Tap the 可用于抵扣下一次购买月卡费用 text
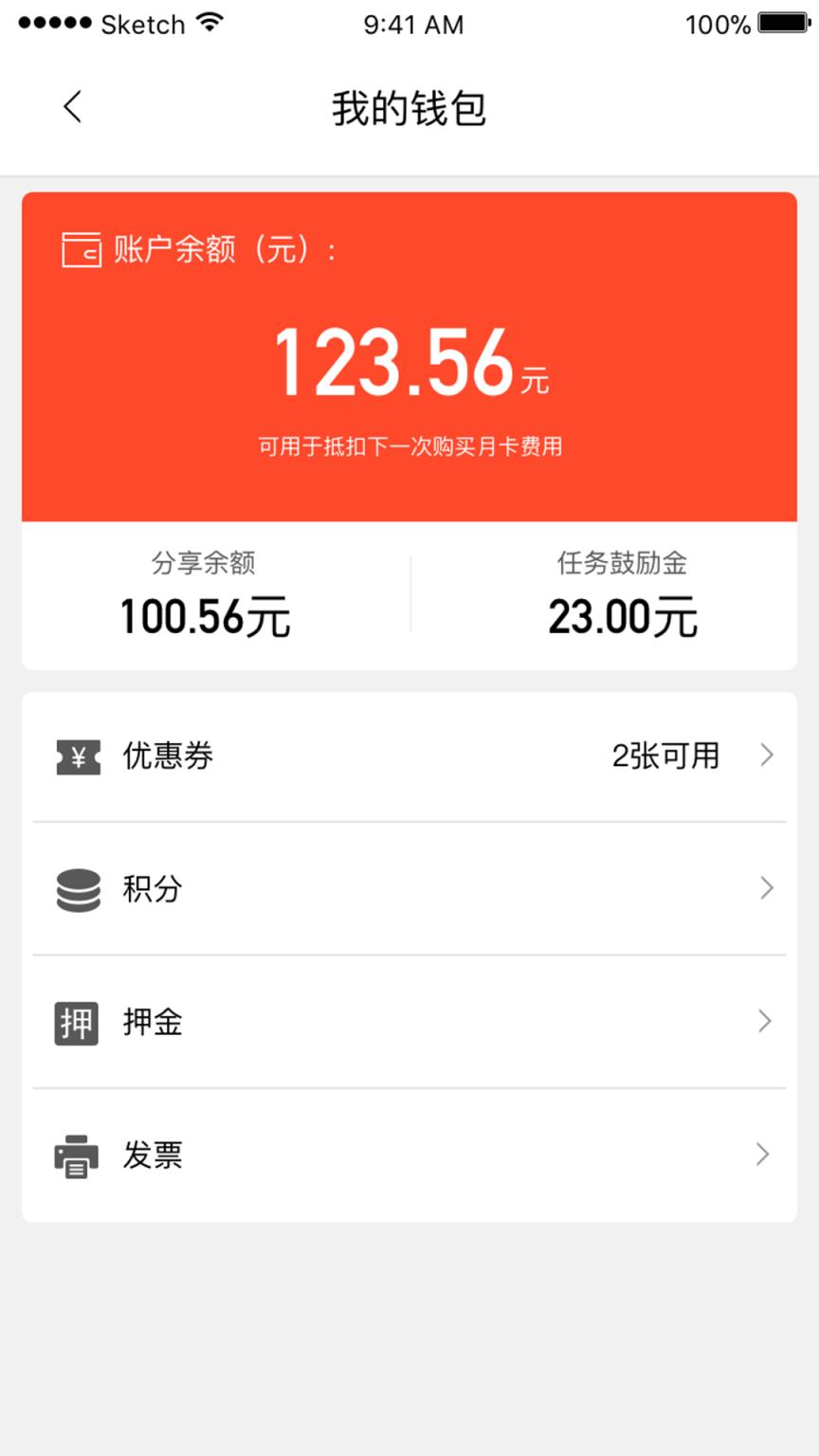 click(408, 446)
